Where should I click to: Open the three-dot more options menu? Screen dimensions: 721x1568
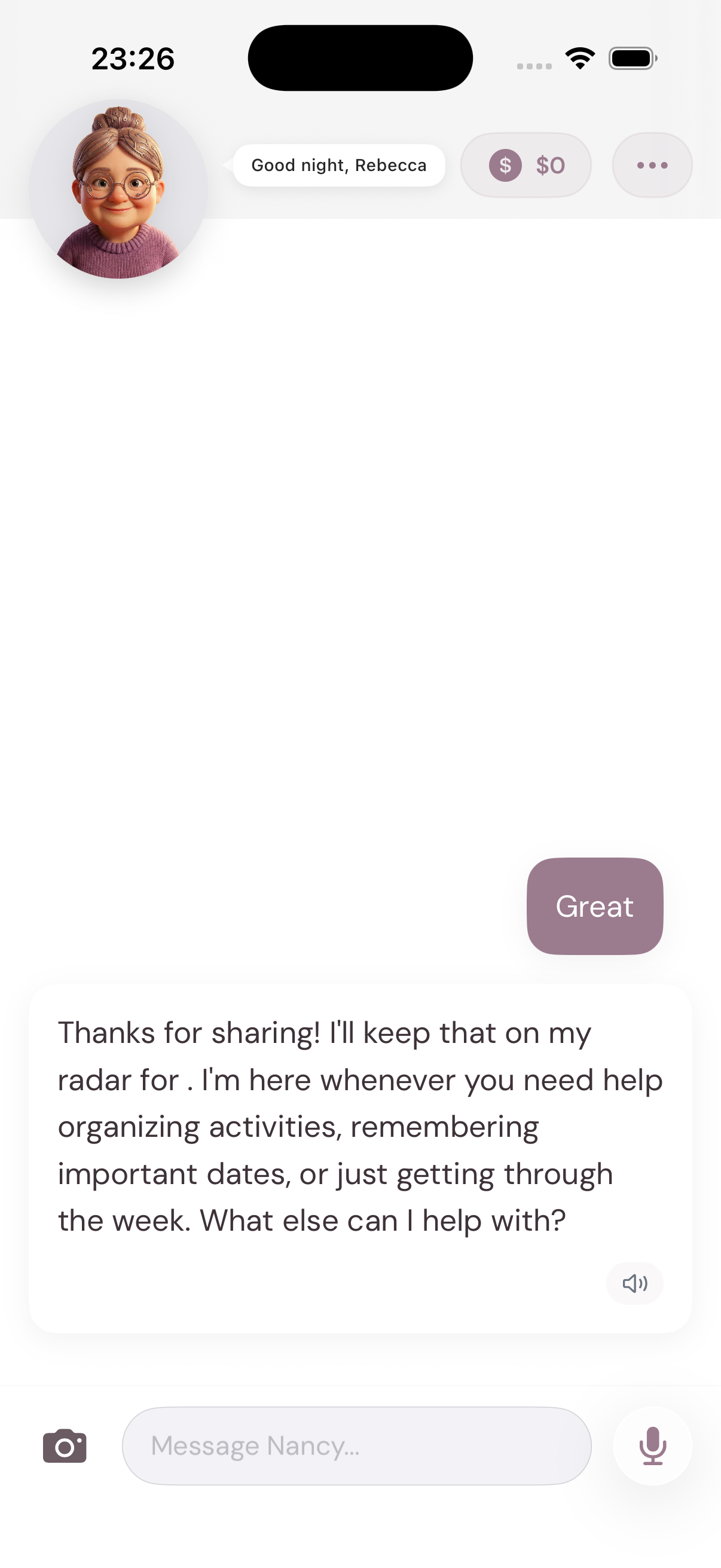pos(652,165)
